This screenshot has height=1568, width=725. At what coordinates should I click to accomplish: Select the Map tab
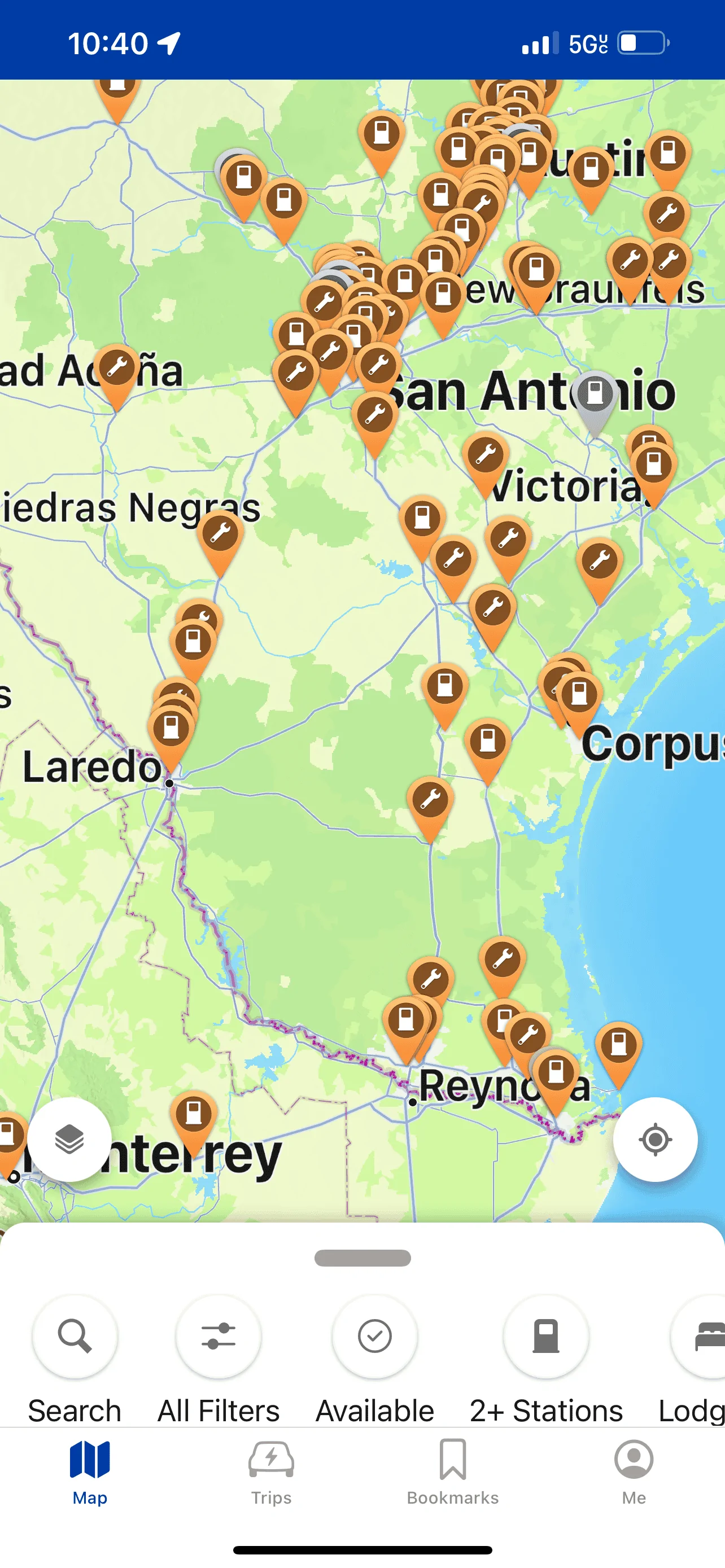[x=90, y=1471]
